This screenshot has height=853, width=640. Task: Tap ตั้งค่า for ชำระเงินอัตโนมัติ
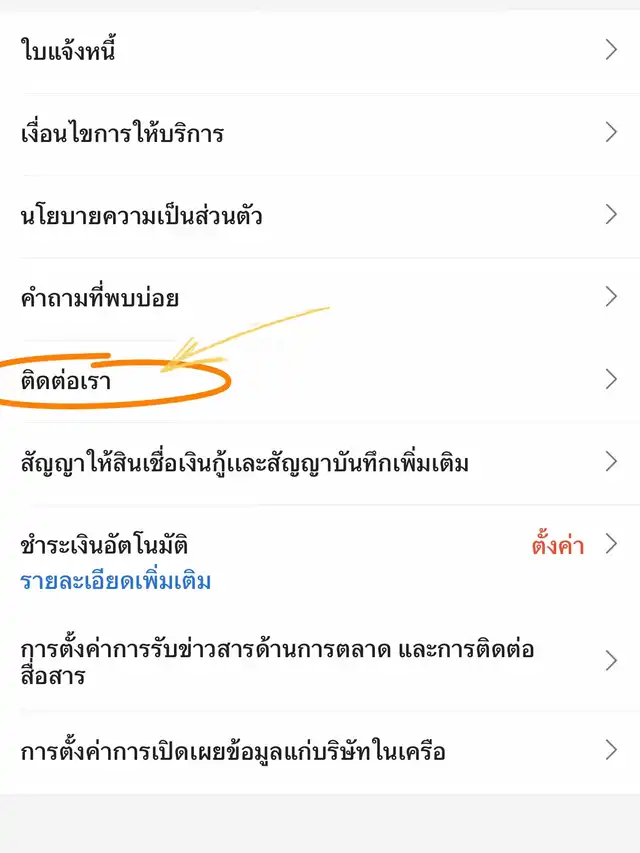click(558, 546)
